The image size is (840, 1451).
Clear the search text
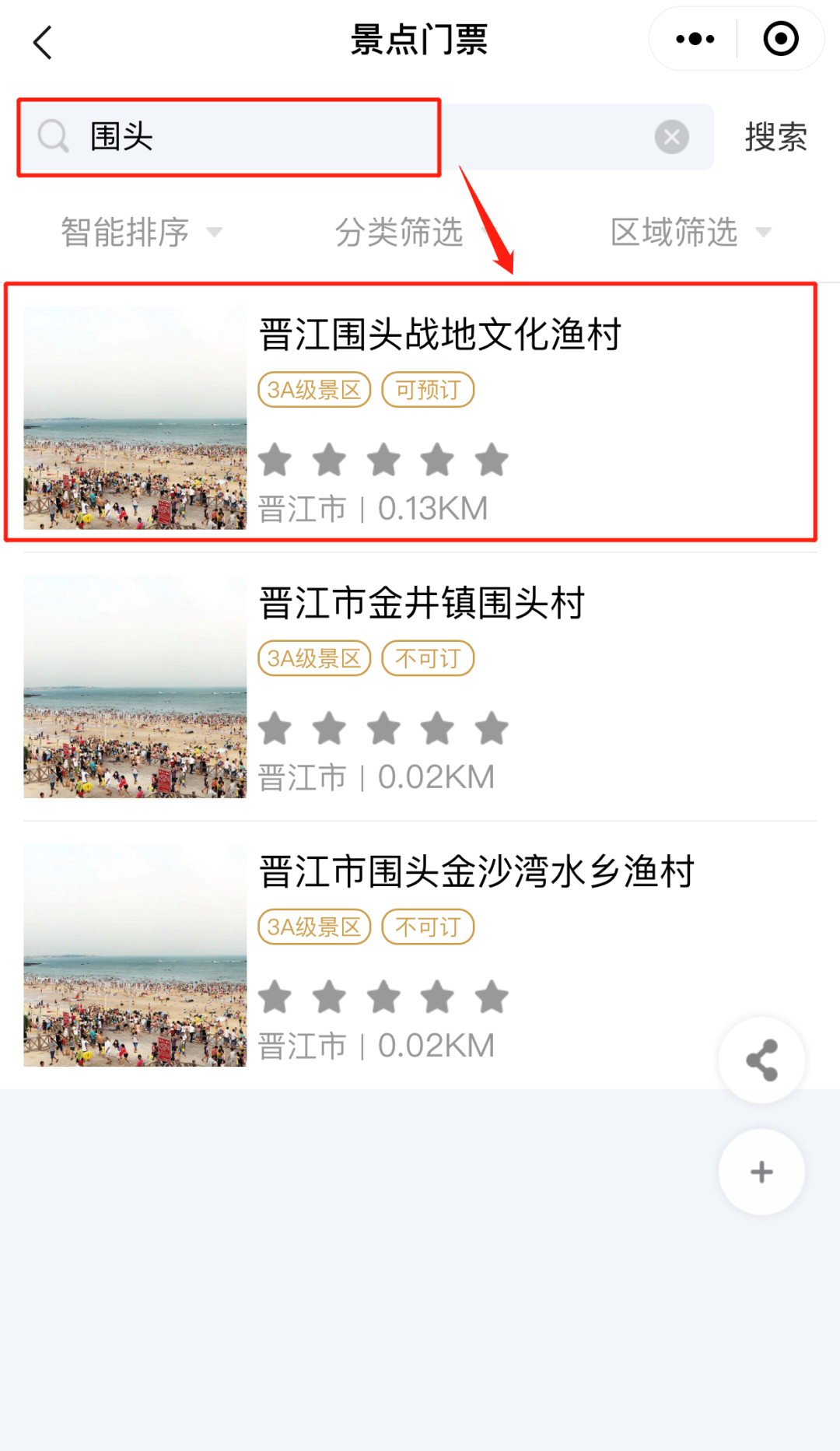tap(671, 138)
